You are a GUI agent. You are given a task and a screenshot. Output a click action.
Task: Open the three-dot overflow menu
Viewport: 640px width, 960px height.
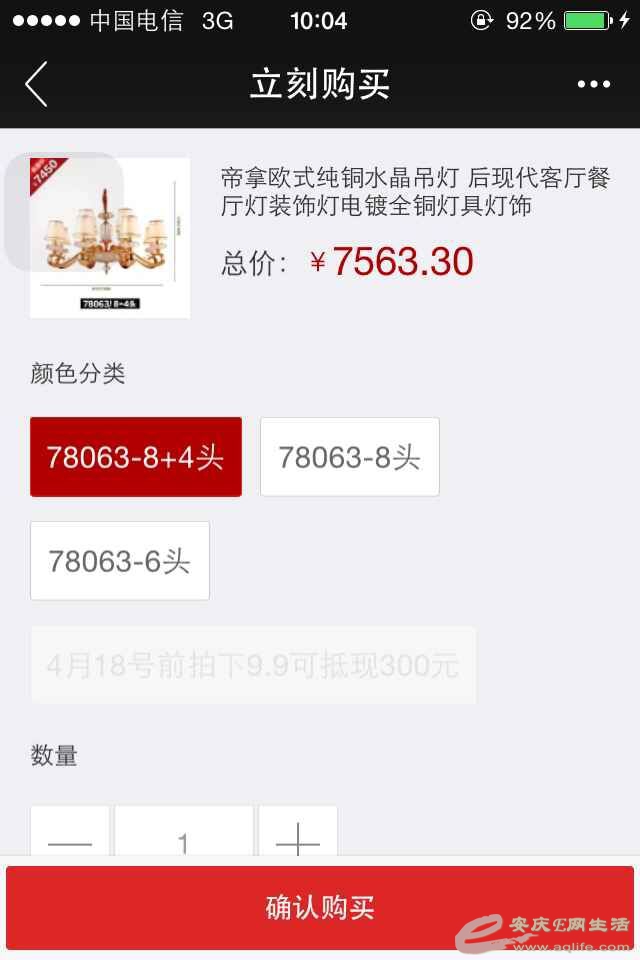pyautogui.click(x=593, y=84)
